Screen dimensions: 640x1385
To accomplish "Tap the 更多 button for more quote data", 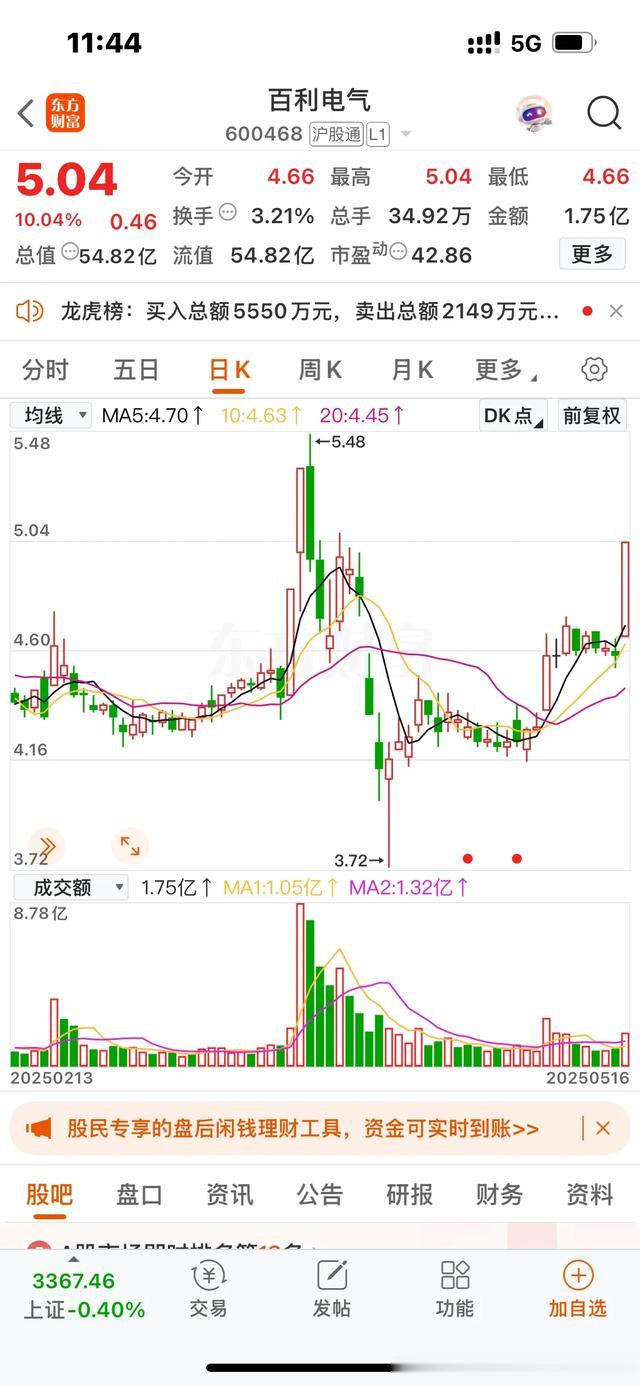I will pyautogui.click(x=591, y=254).
